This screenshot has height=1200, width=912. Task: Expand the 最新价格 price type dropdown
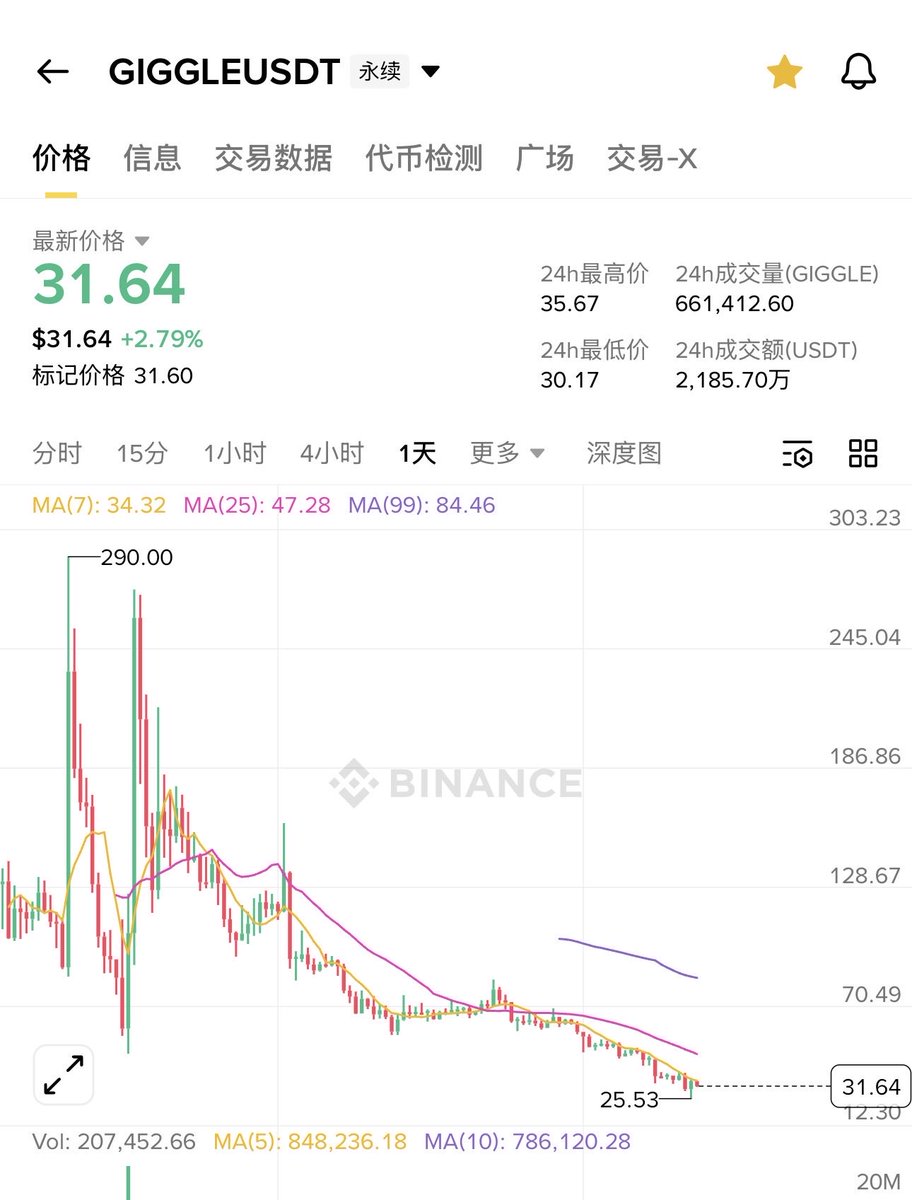[141, 241]
